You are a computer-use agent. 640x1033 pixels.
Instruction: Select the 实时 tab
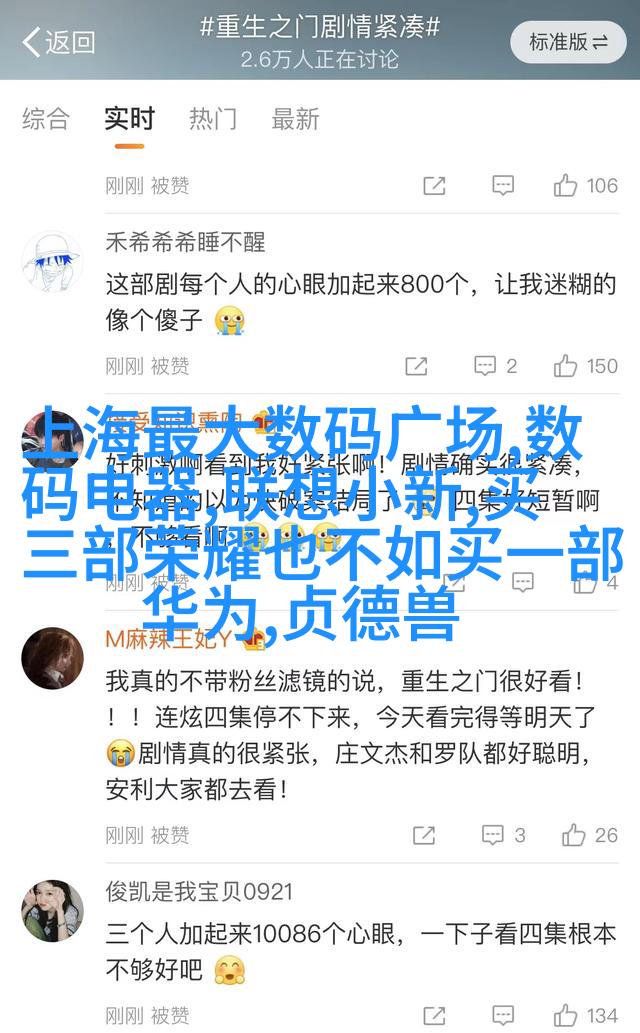[x=130, y=119]
